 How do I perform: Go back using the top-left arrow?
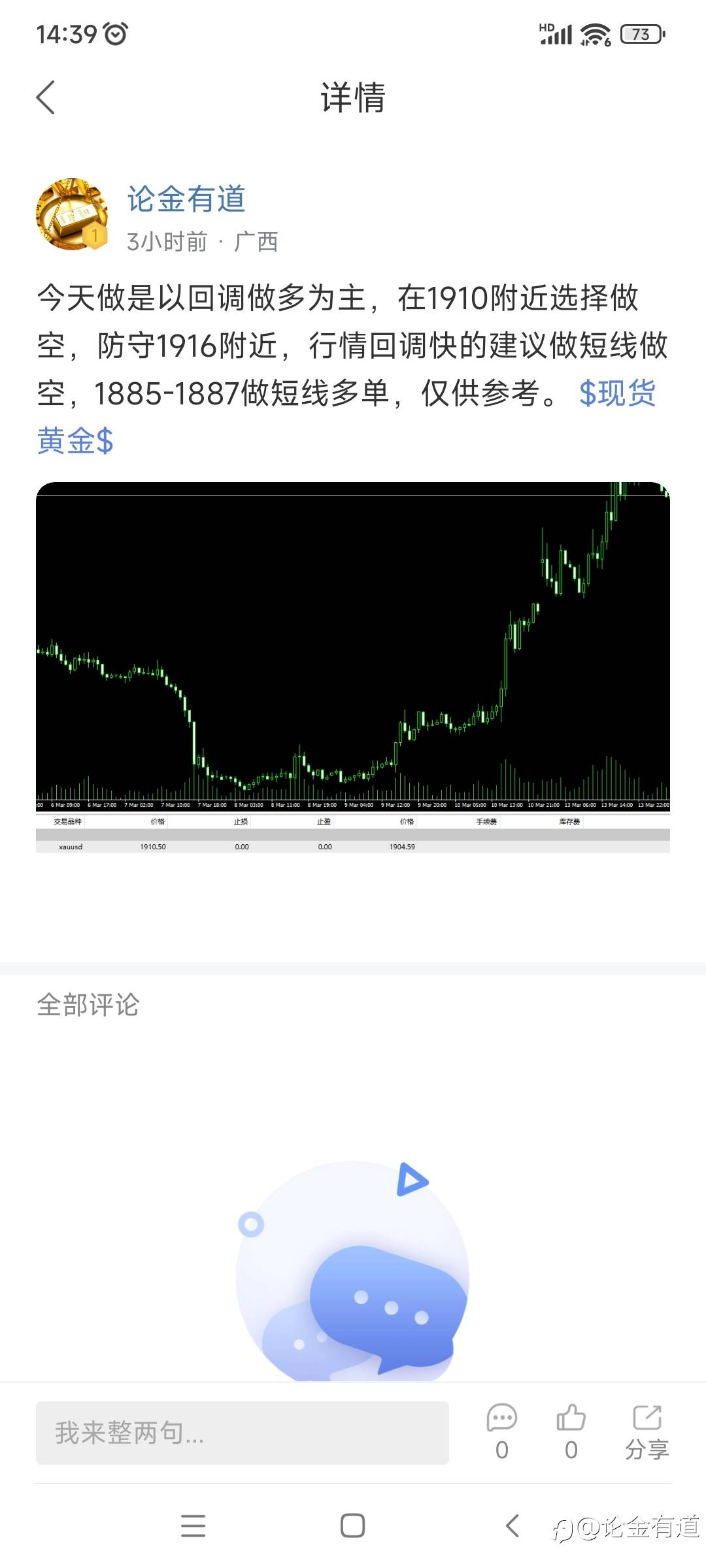coord(45,98)
